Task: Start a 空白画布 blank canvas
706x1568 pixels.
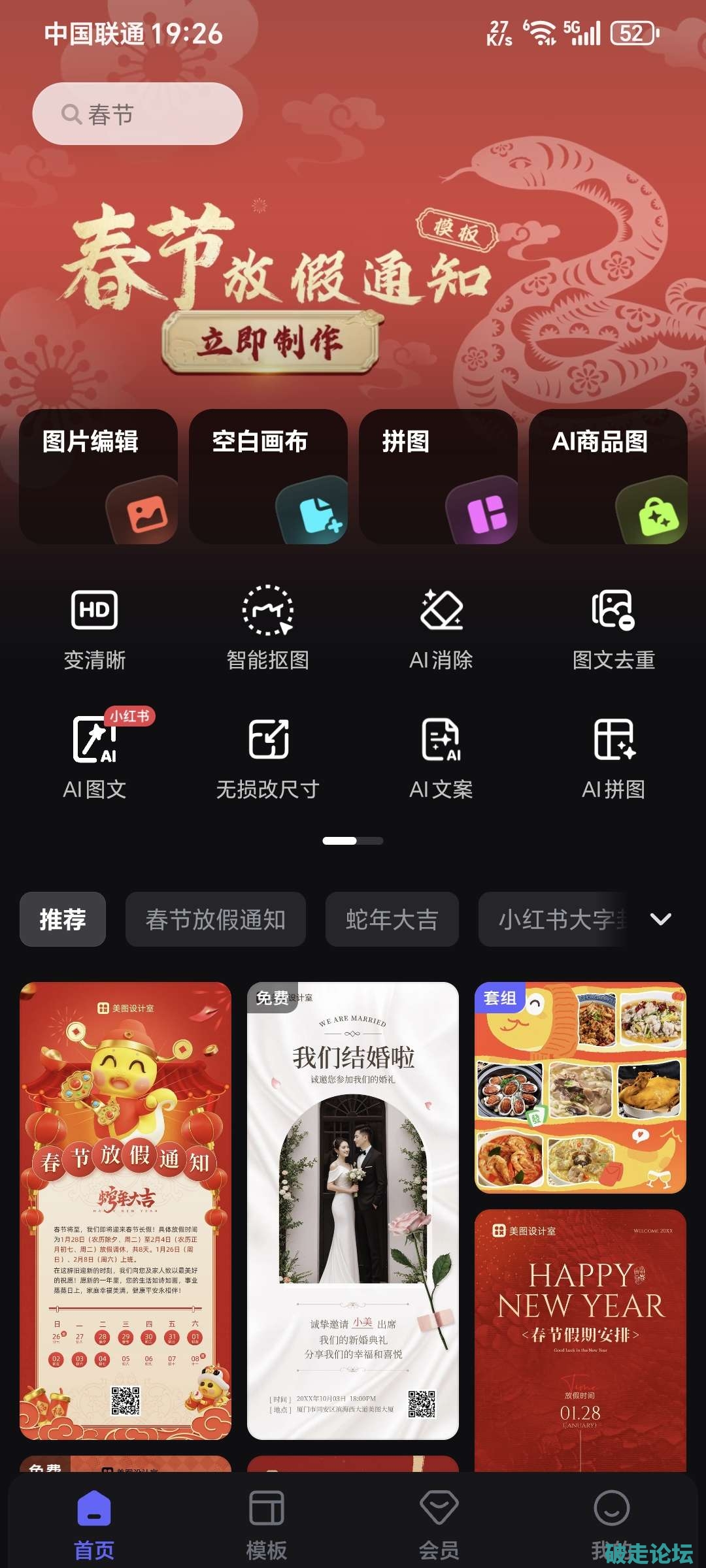Action: tap(268, 476)
